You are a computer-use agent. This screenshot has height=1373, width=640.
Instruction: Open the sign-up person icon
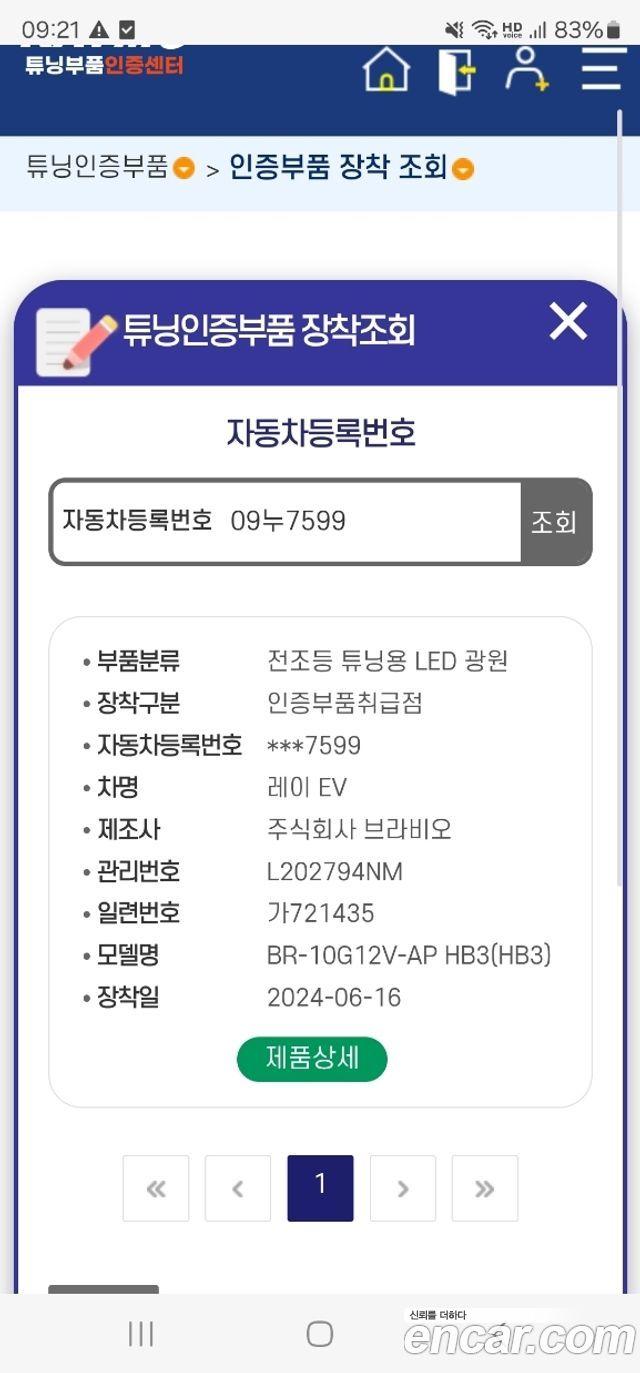[526, 70]
